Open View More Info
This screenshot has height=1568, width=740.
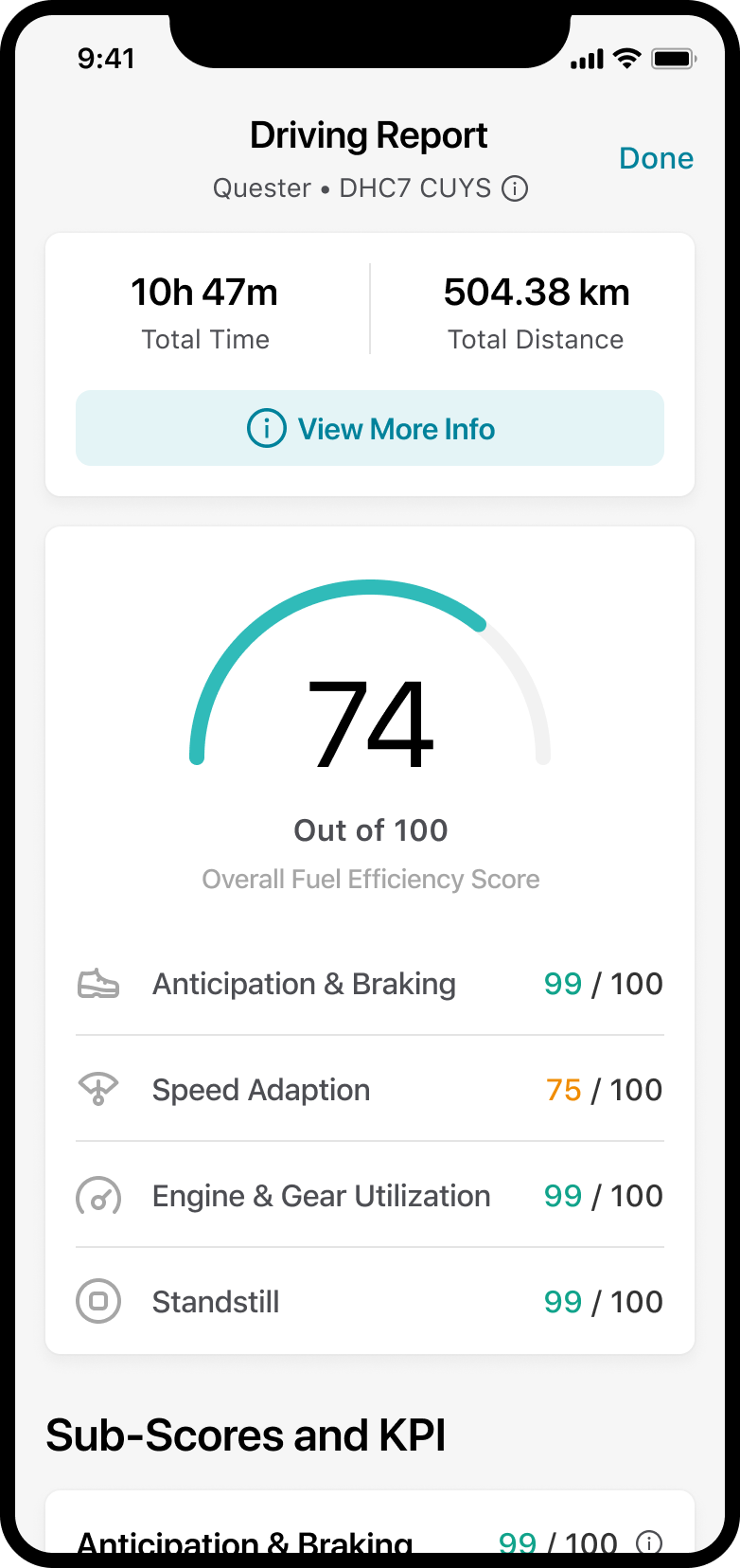tap(370, 428)
